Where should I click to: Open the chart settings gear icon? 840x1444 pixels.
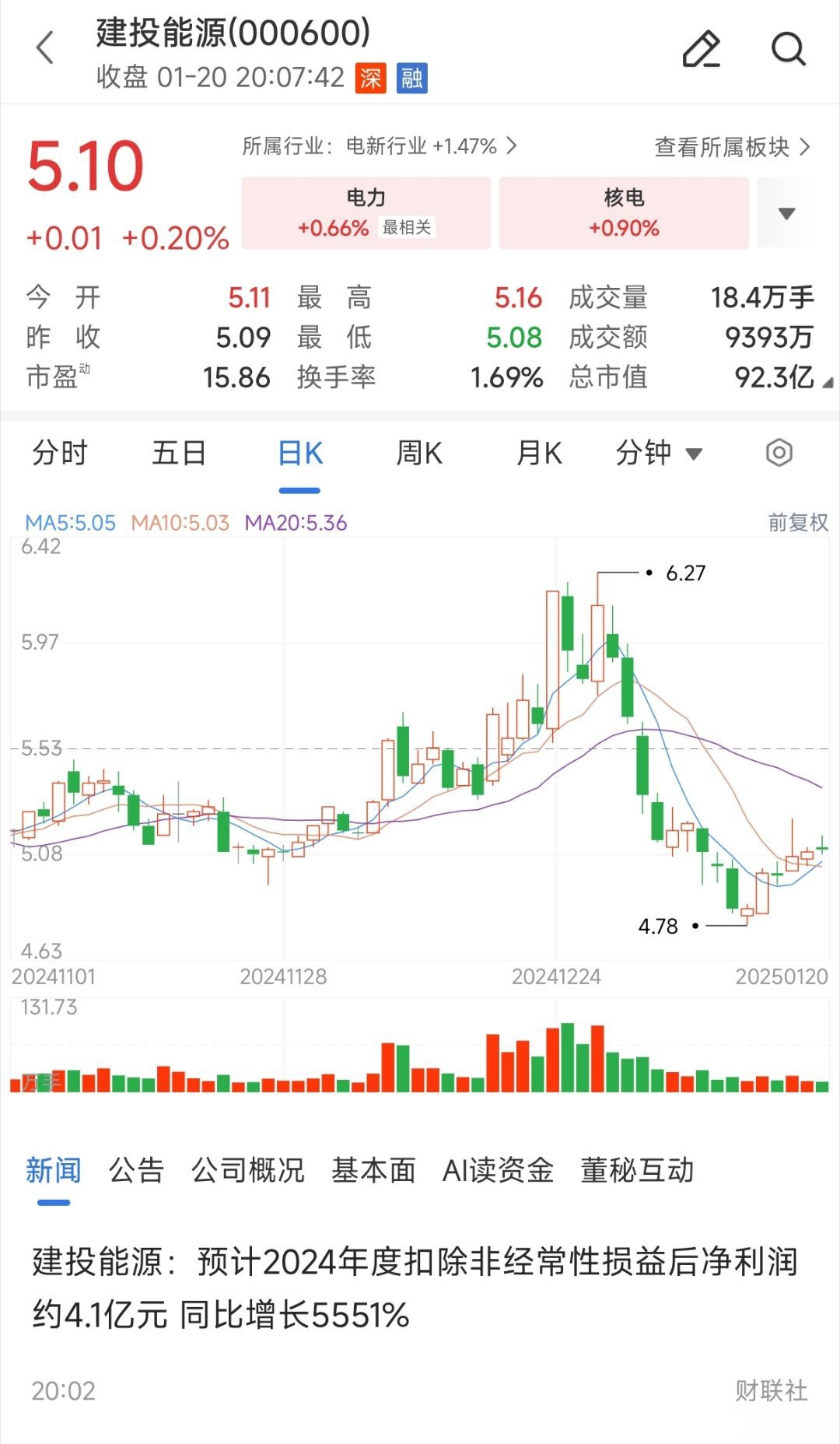click(778, 453)
